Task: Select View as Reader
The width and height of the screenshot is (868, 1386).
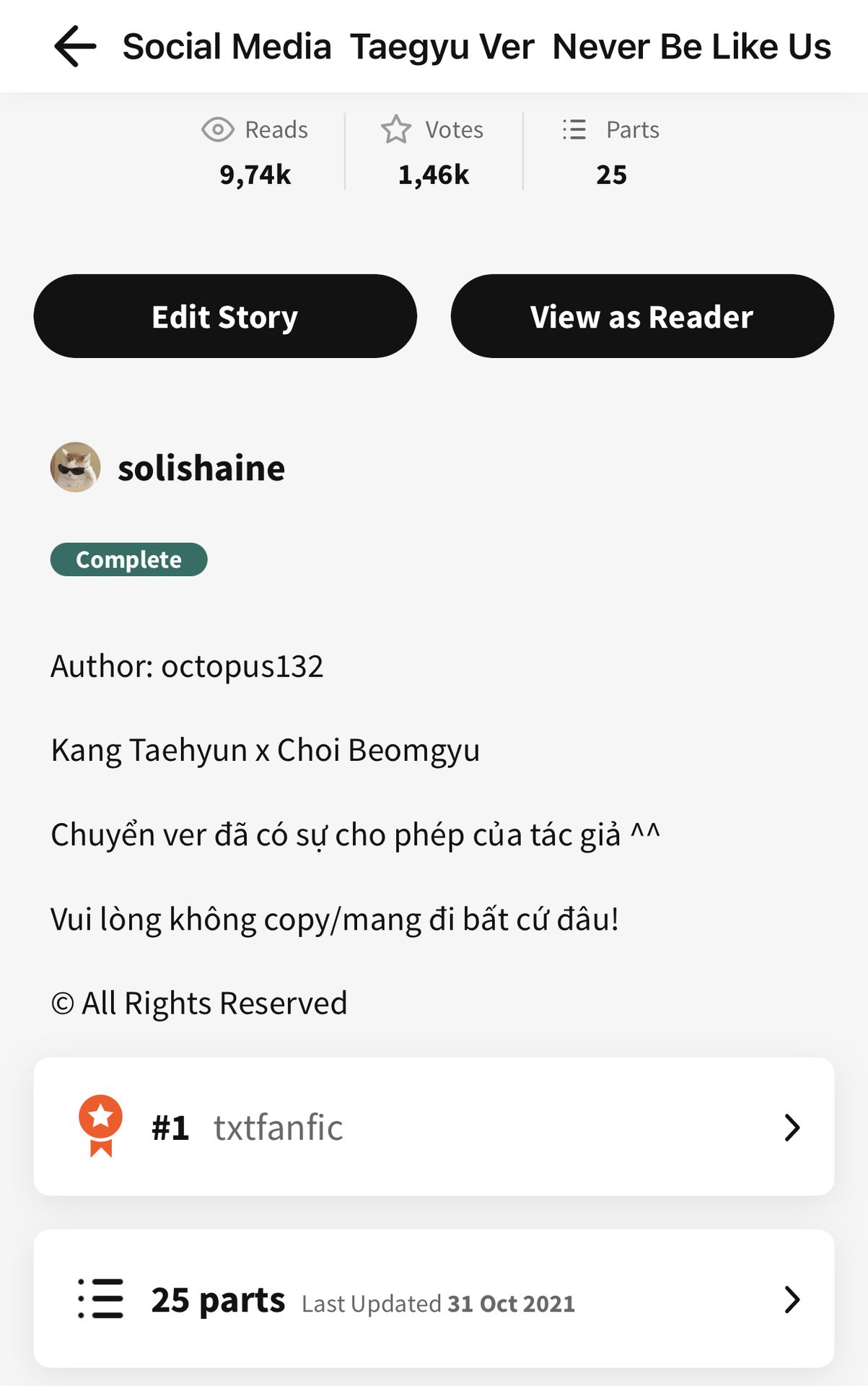Action: 642,316
